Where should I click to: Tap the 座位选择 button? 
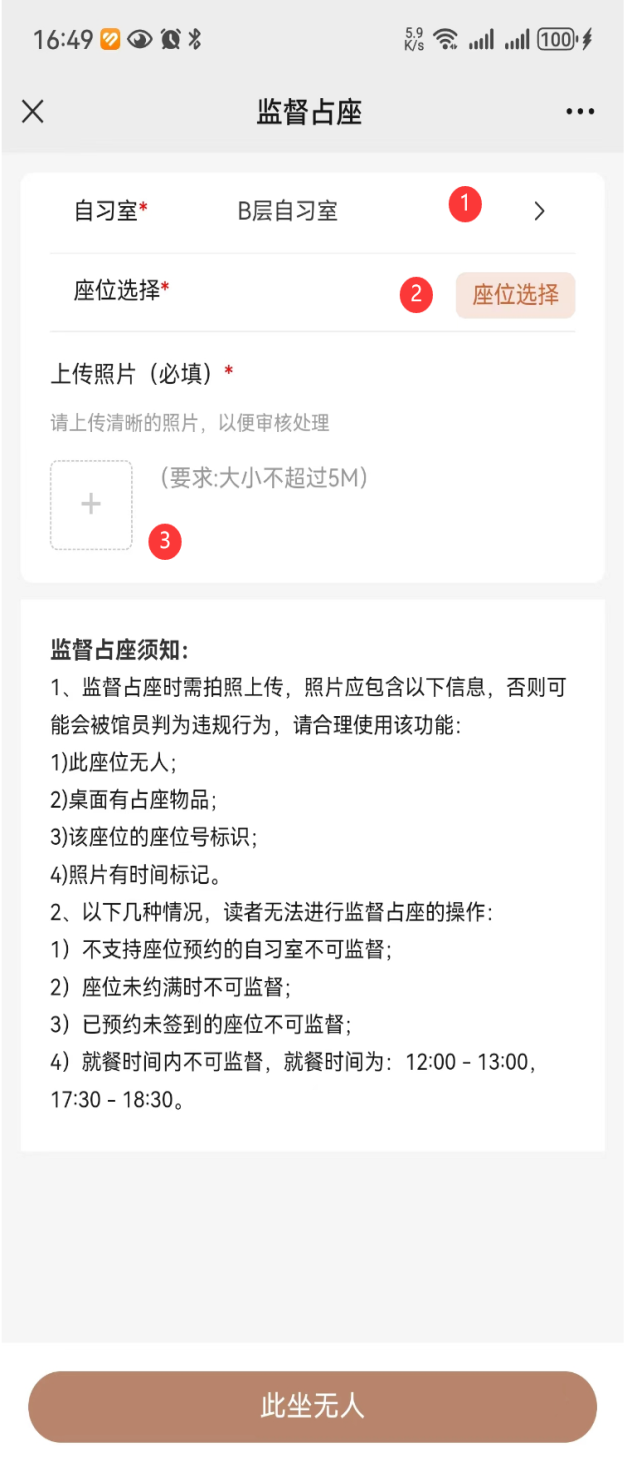[515, 295]
